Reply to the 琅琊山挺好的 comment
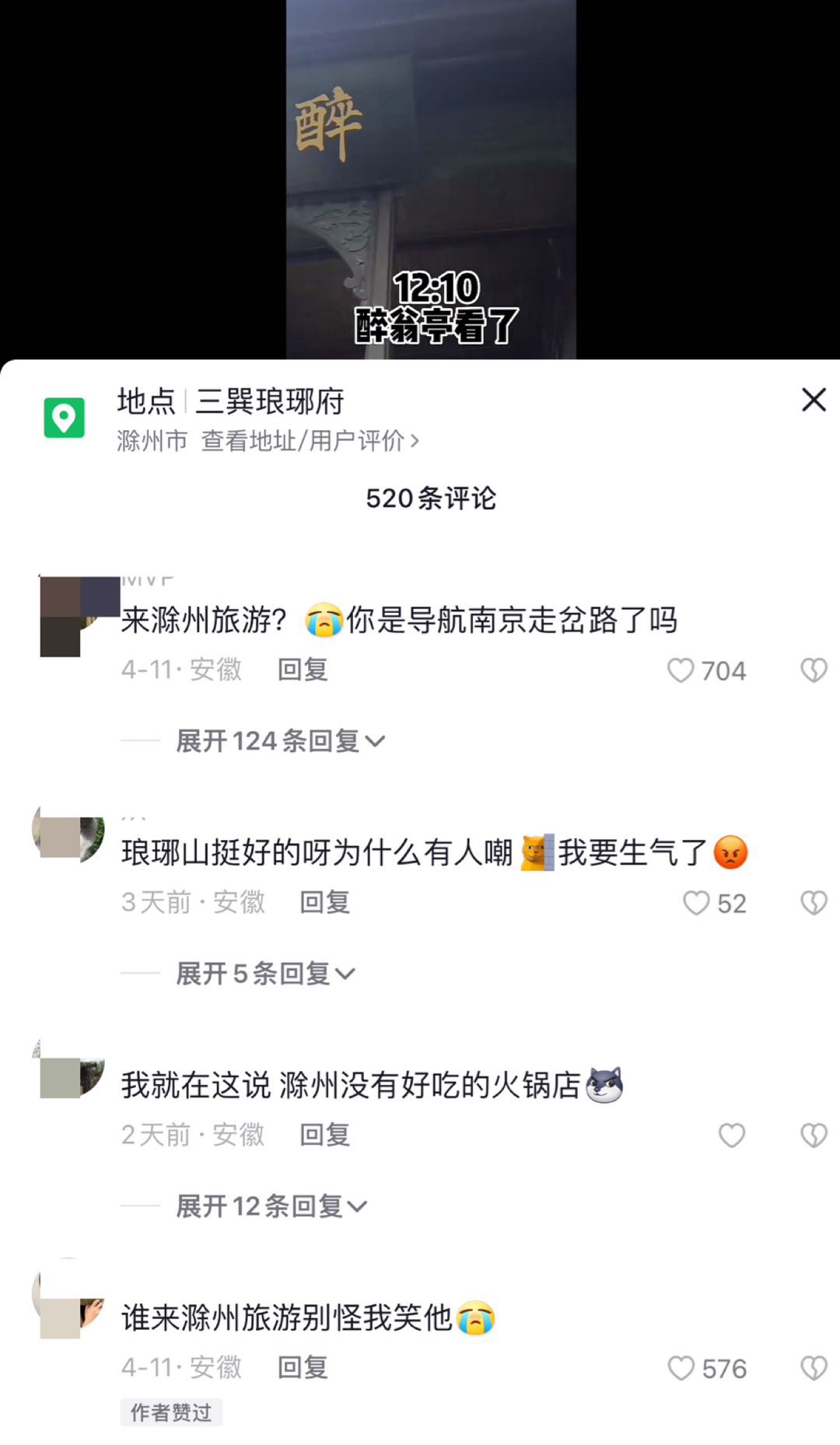The height and width of the screenshot is (1445, 840). click(x=324, y=902)
